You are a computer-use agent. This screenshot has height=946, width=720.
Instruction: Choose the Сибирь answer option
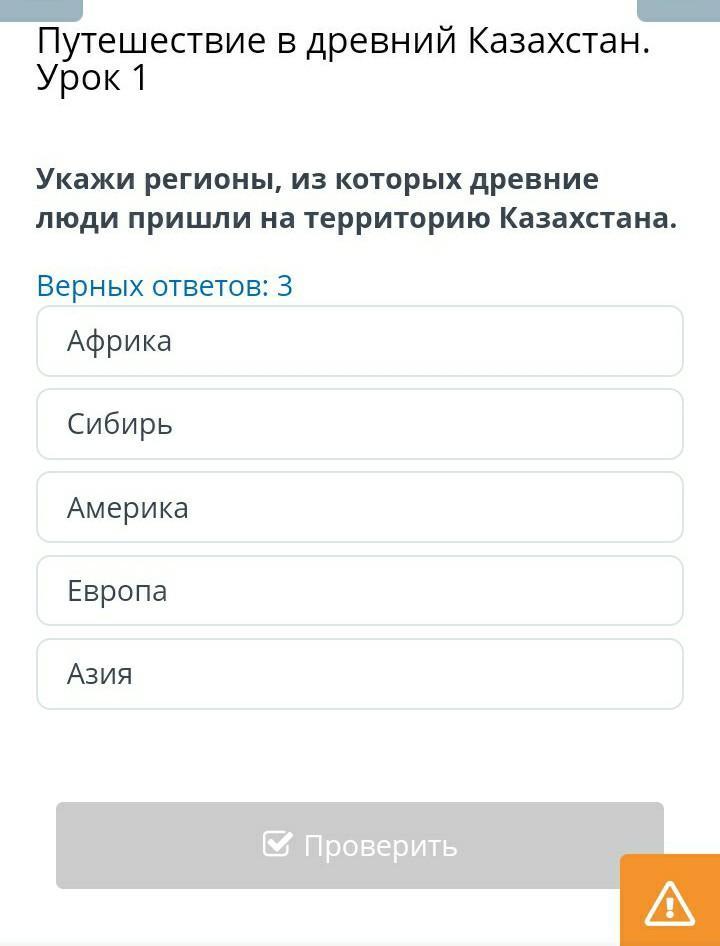pos(360,424)
